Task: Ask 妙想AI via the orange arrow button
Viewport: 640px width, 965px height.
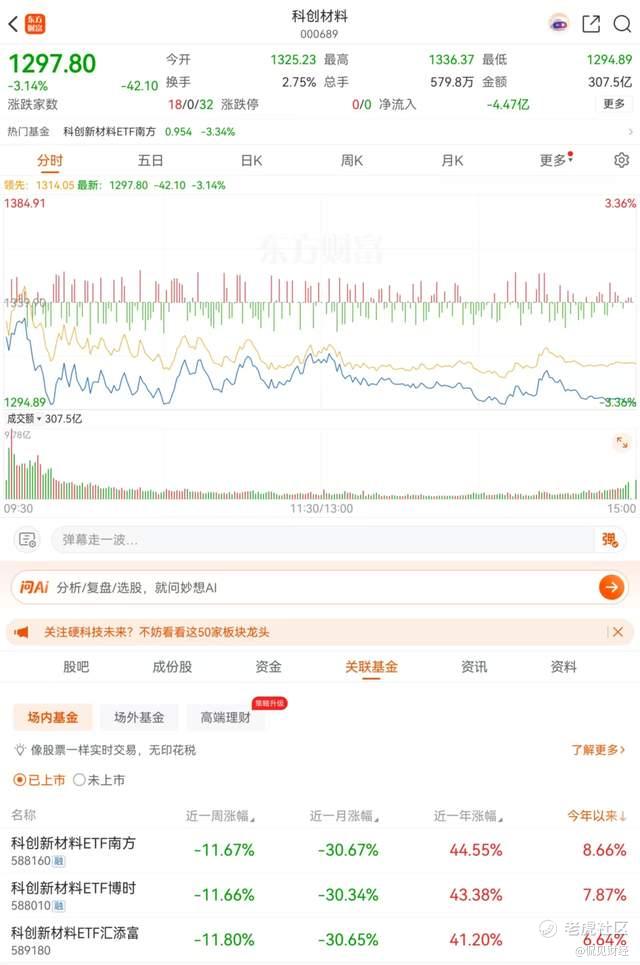Action: (611, 587)
